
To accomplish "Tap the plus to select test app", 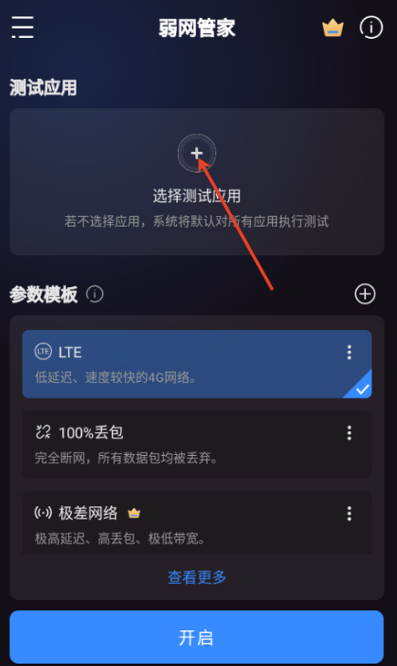I will pos(197,153).
